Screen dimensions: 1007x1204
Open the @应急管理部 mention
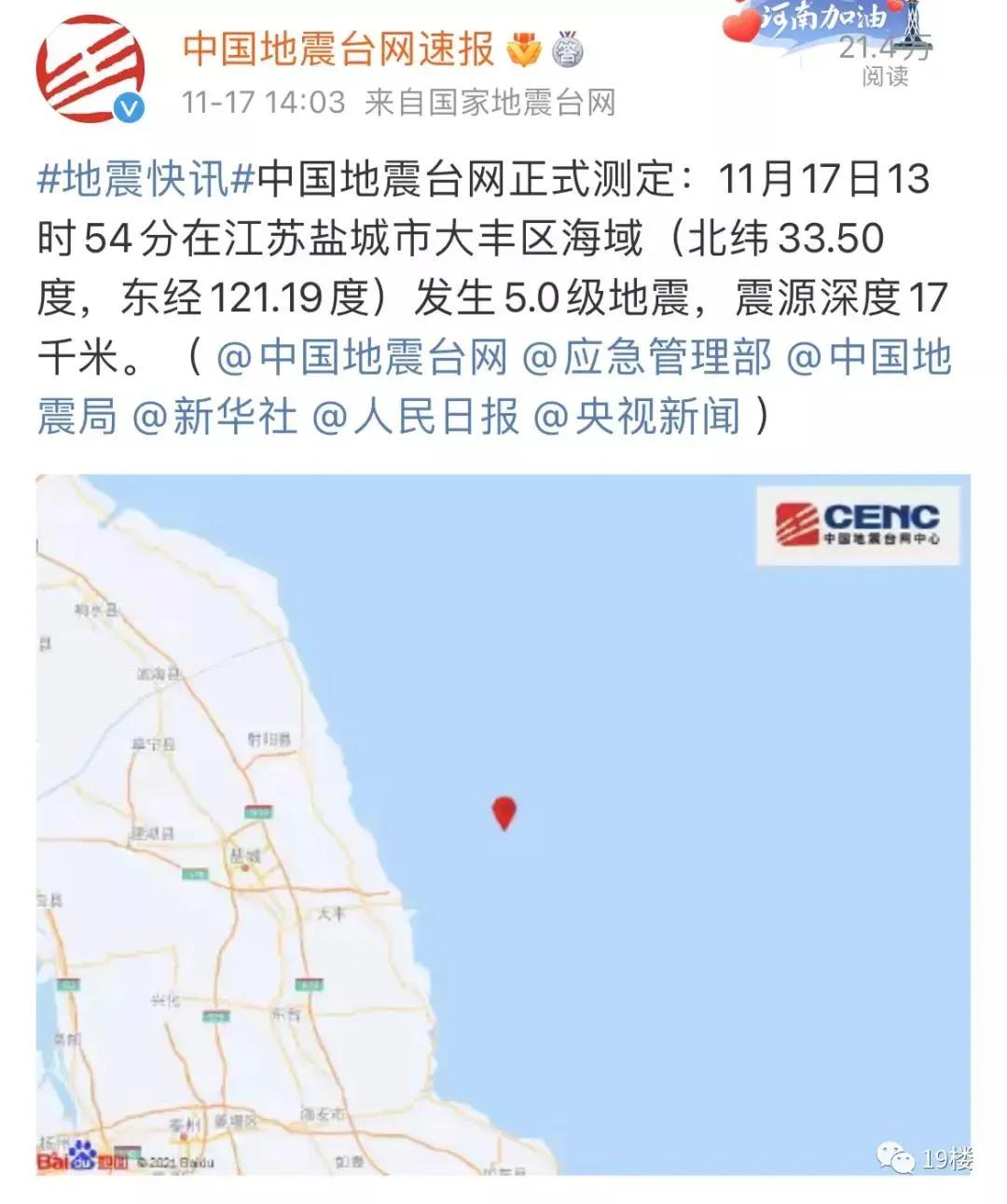pos(647,358)
